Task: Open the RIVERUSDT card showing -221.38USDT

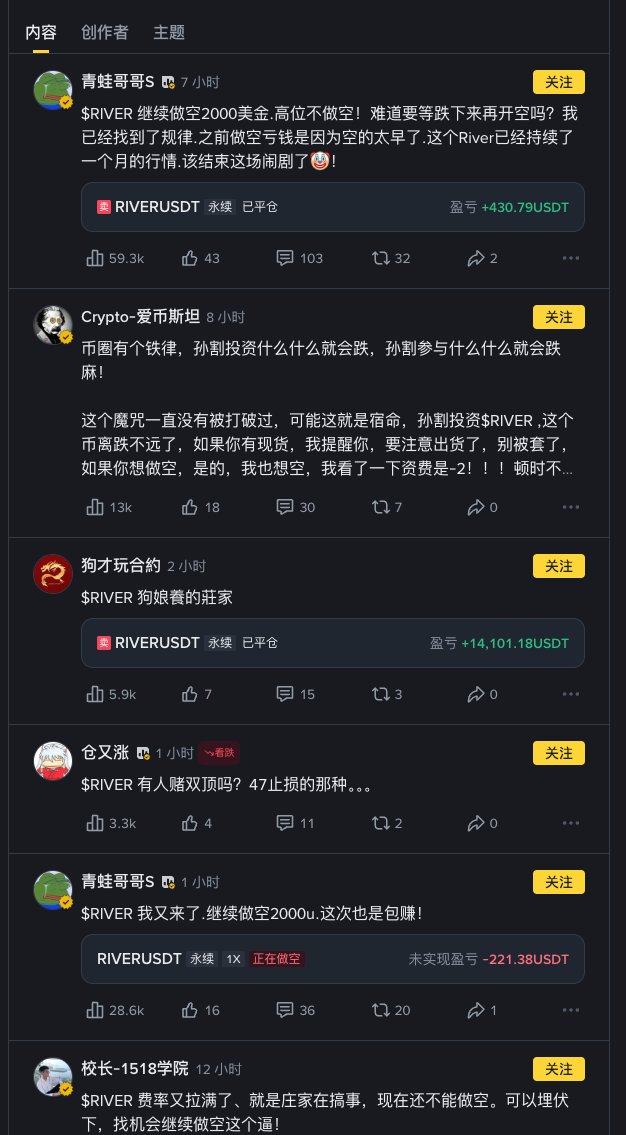Action: (x=332, y=958)
